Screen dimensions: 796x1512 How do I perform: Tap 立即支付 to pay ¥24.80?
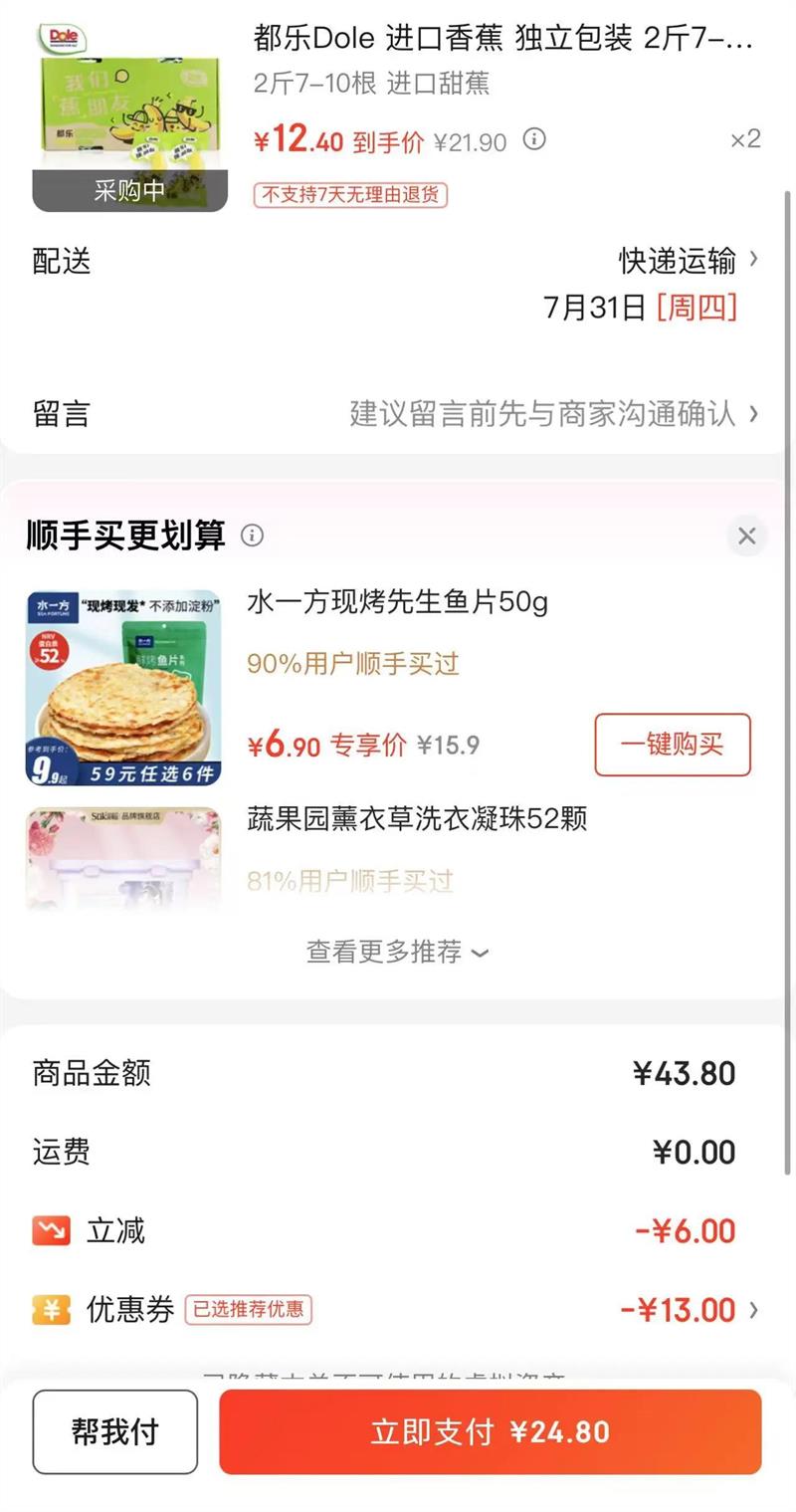490,1432
